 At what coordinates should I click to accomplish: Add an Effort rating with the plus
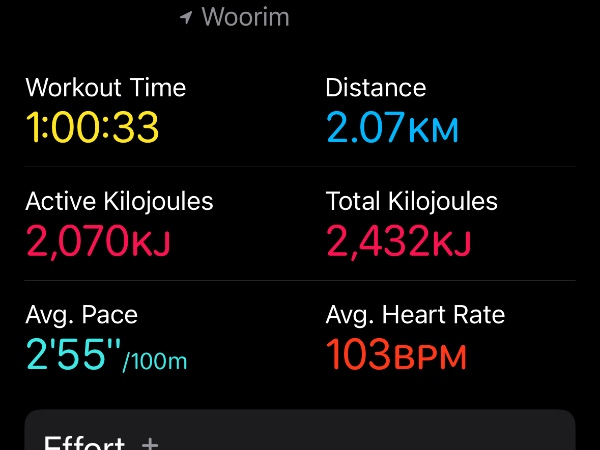tap(150, 441)
